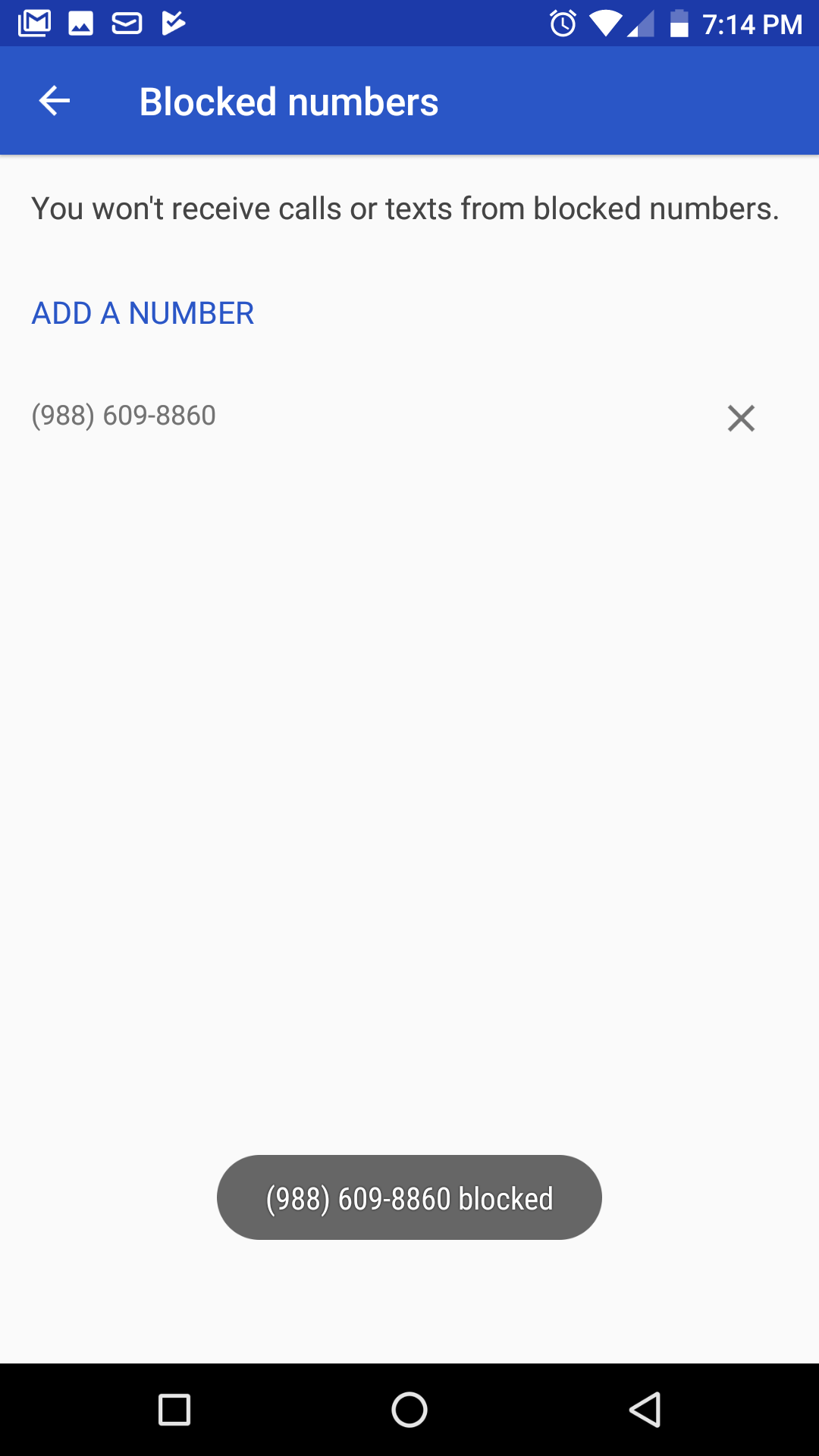Viewport: 819px width, 1456px height.
Task: Unblock (988) 609-8860 with the X
Action: point(741,418)
